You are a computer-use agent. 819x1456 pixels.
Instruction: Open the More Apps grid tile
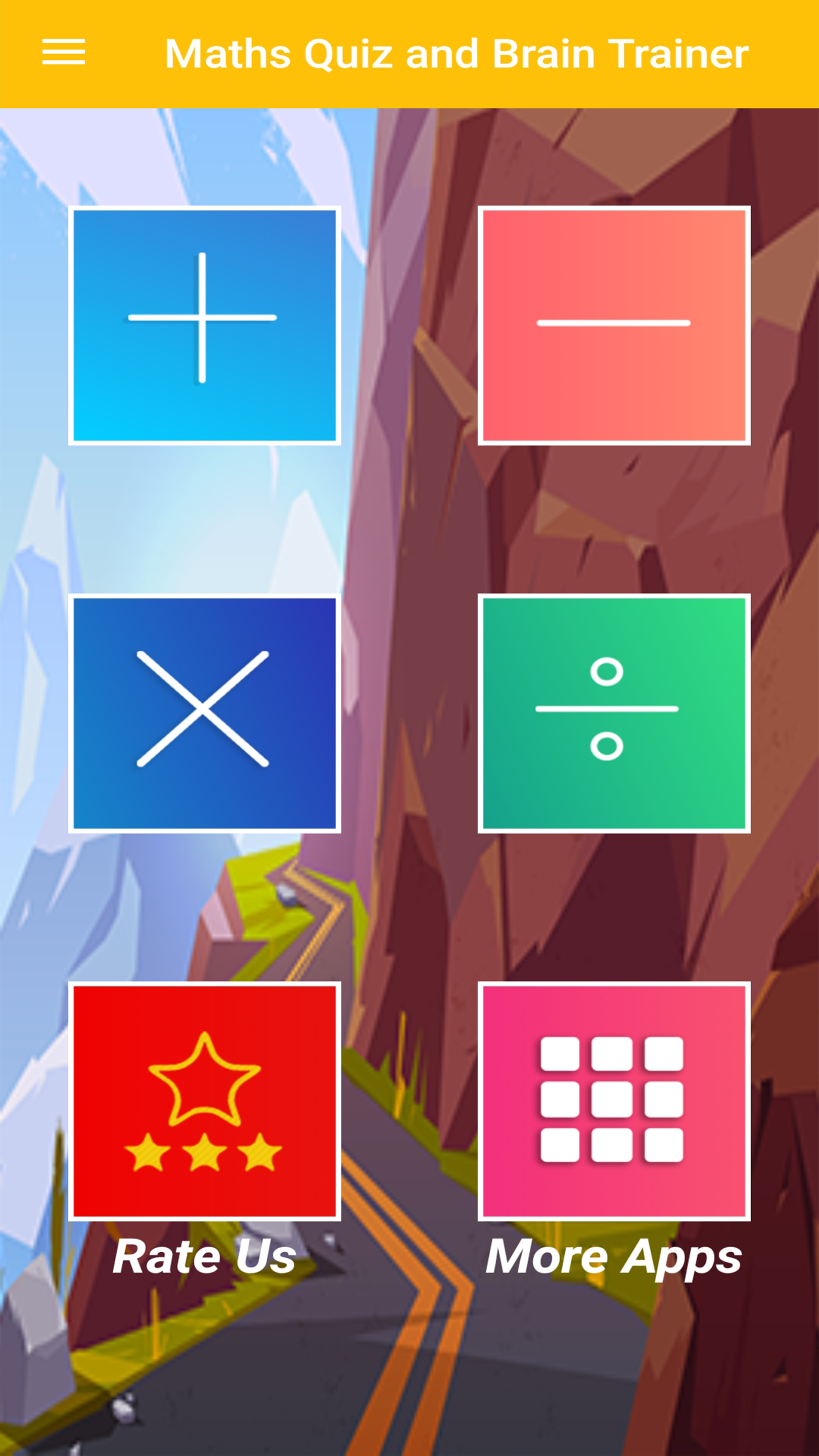(x=614, y=1101)
